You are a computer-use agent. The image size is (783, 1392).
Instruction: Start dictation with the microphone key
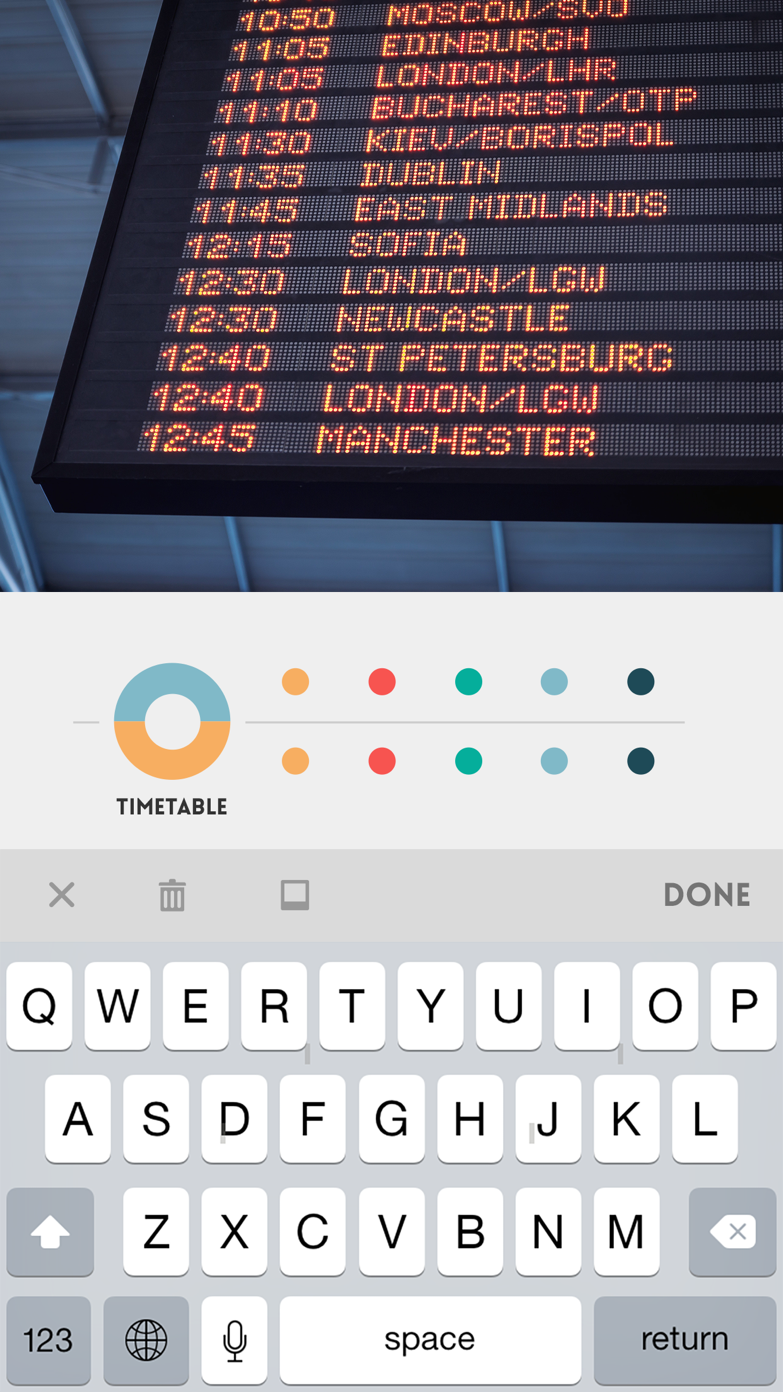[x=234, y=1339]
